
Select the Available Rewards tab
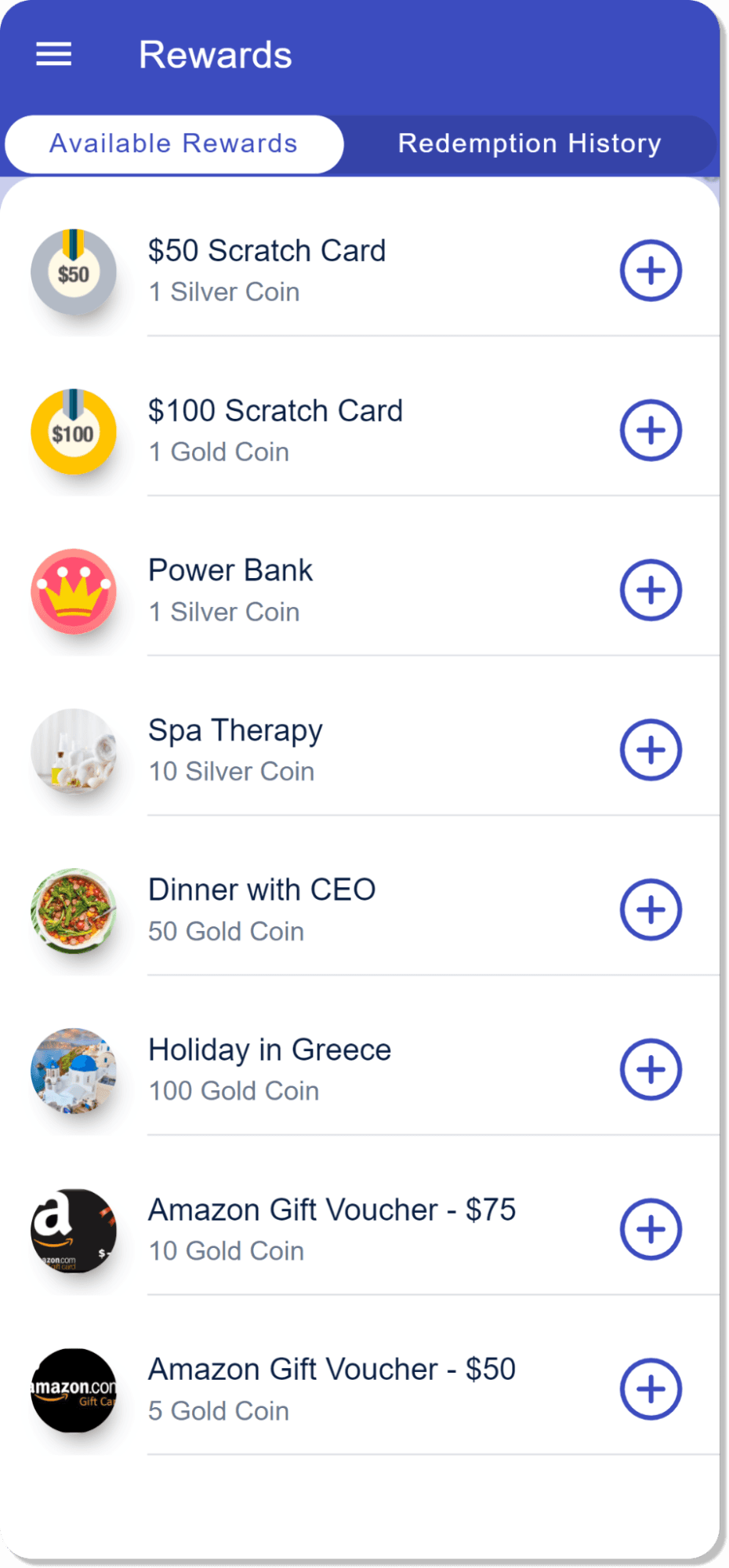(174, 144)
